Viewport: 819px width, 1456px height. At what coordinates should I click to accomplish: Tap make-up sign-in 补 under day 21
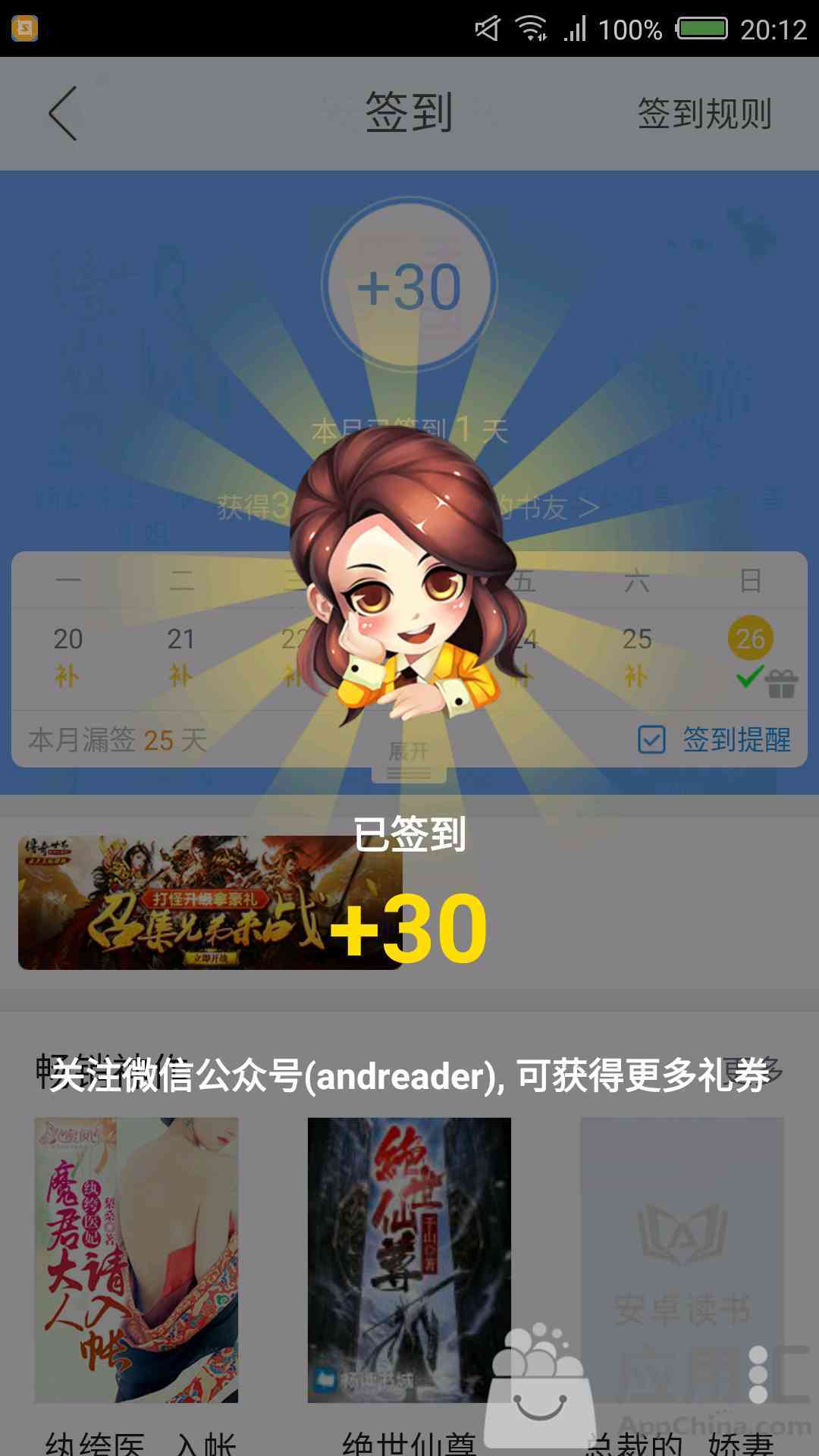click(180, 675)
